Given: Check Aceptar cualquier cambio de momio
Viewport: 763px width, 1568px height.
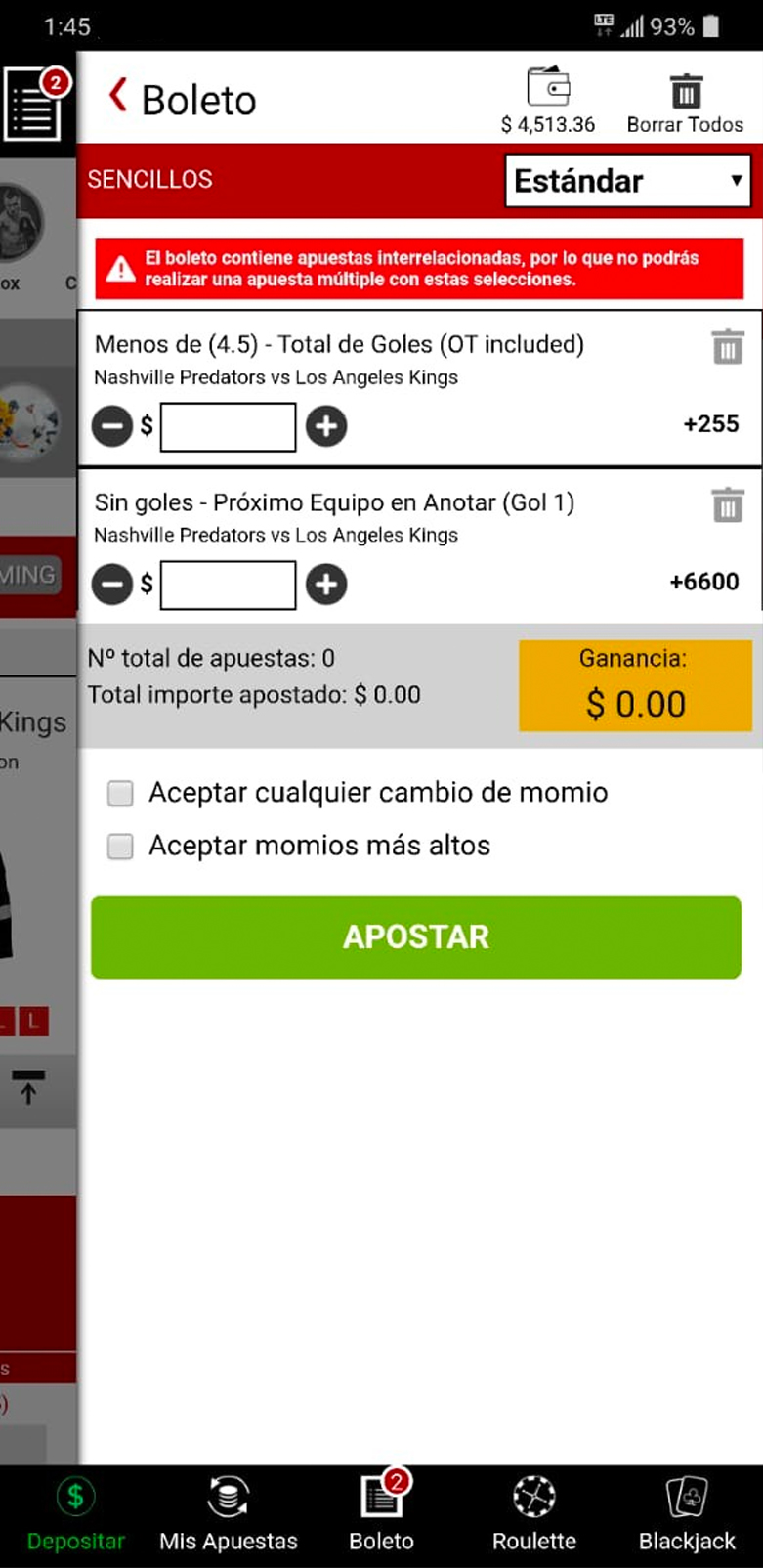Looking at the screenshot, I should tap(120, 793).
